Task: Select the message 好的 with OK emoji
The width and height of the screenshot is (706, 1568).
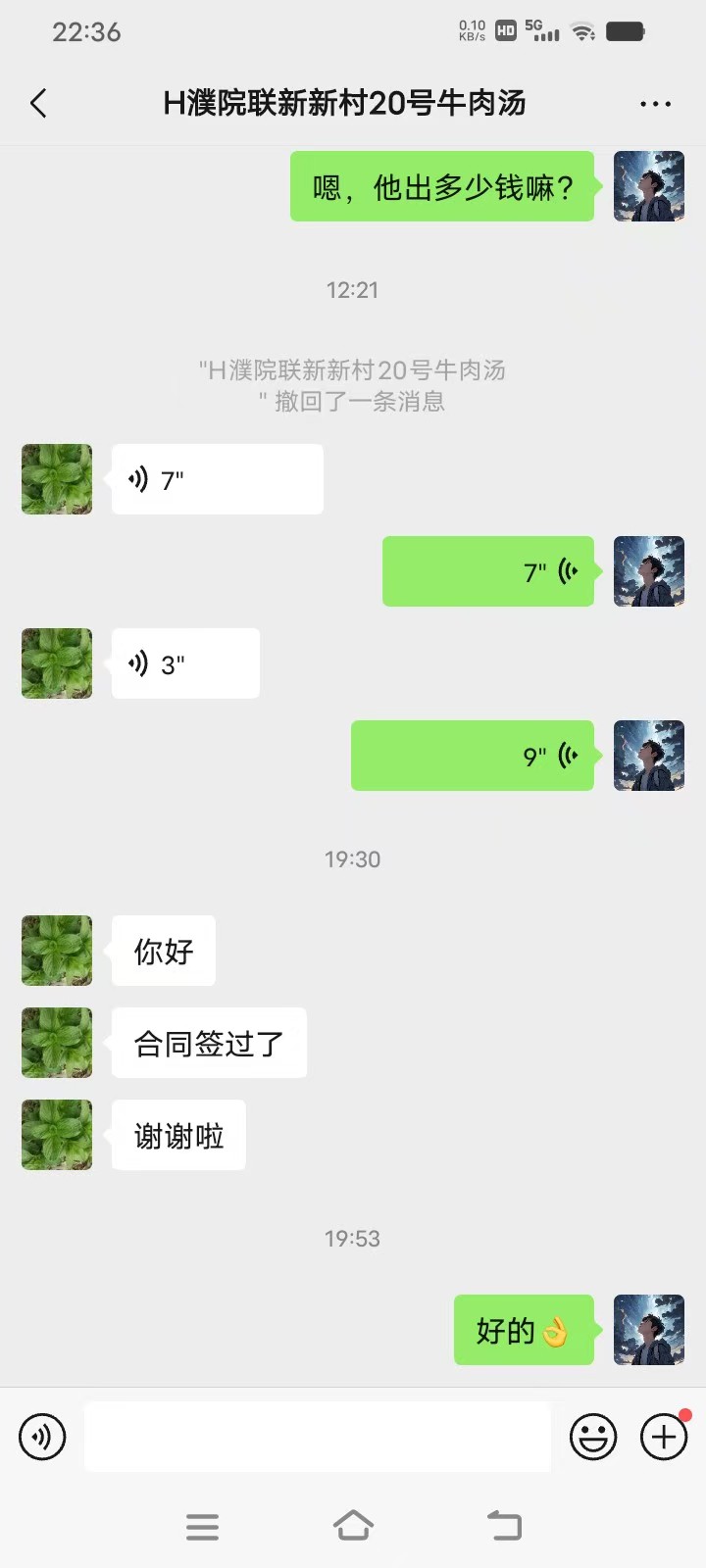Action: coord(524,1330)
